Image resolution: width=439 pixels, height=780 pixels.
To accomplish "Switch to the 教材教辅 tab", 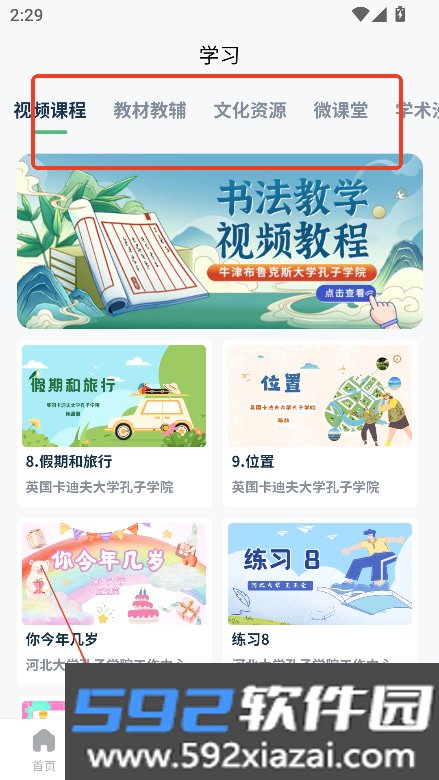I will 150,110.
